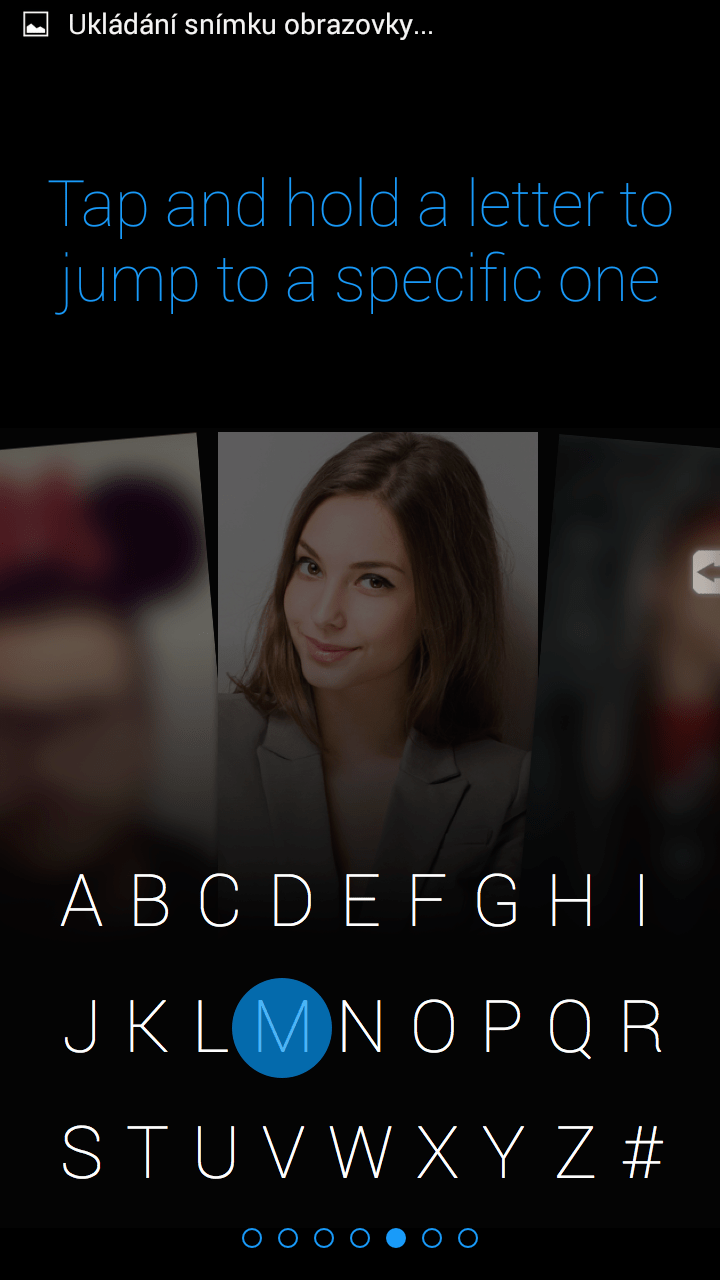The width and height of the screenshot is (720, 1280).
Task: Choose letter O
Action: click(434, 1027)
